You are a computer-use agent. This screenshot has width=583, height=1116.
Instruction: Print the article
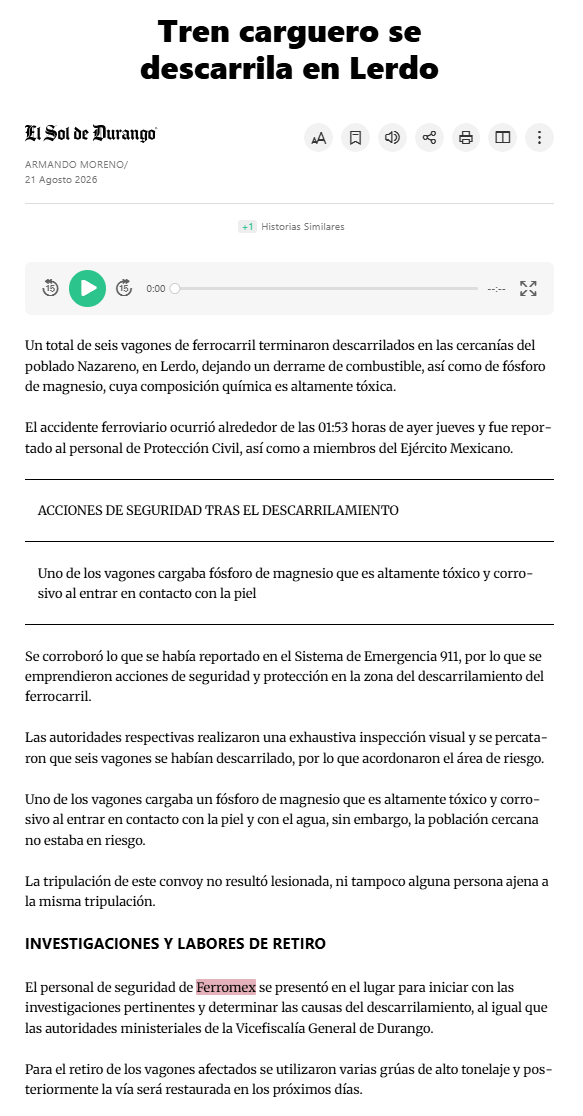click(466, 137)
